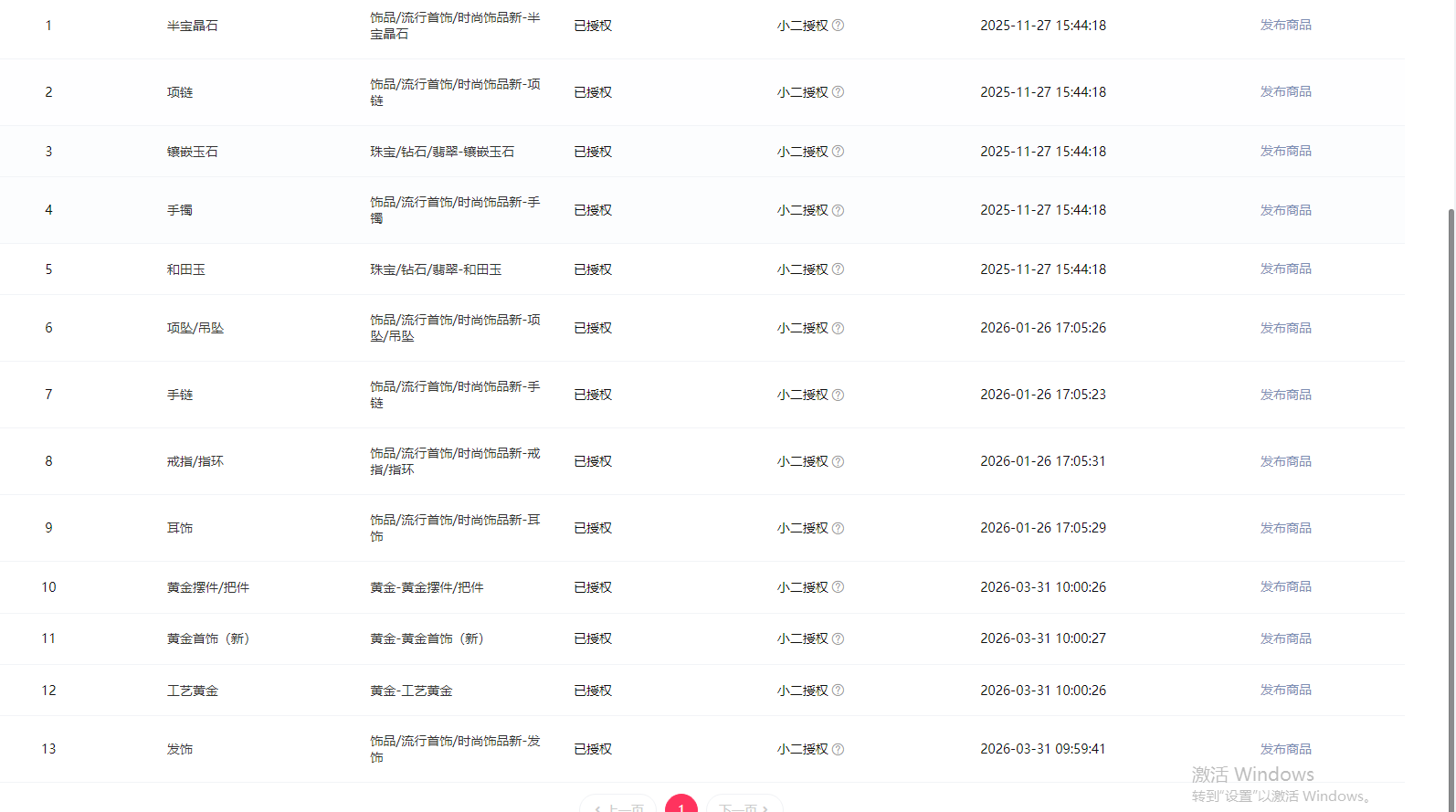The image size is (1456, 812).
Task: Click 发布商品 for 黄金摆件/把件 row
Action: pyautogui.click(x=1285, y=587)
